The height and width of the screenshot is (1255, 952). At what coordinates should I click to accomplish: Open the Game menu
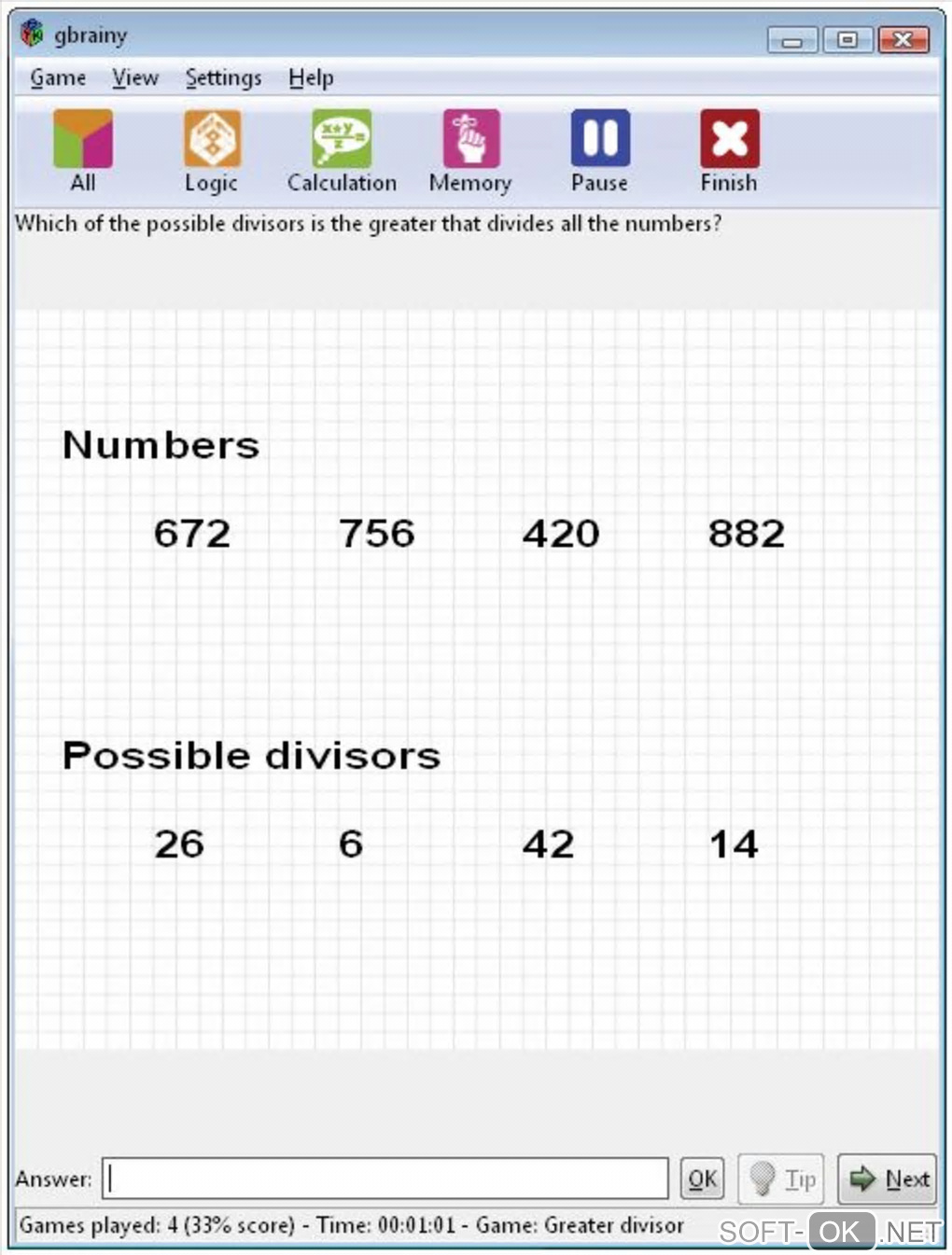58,78
